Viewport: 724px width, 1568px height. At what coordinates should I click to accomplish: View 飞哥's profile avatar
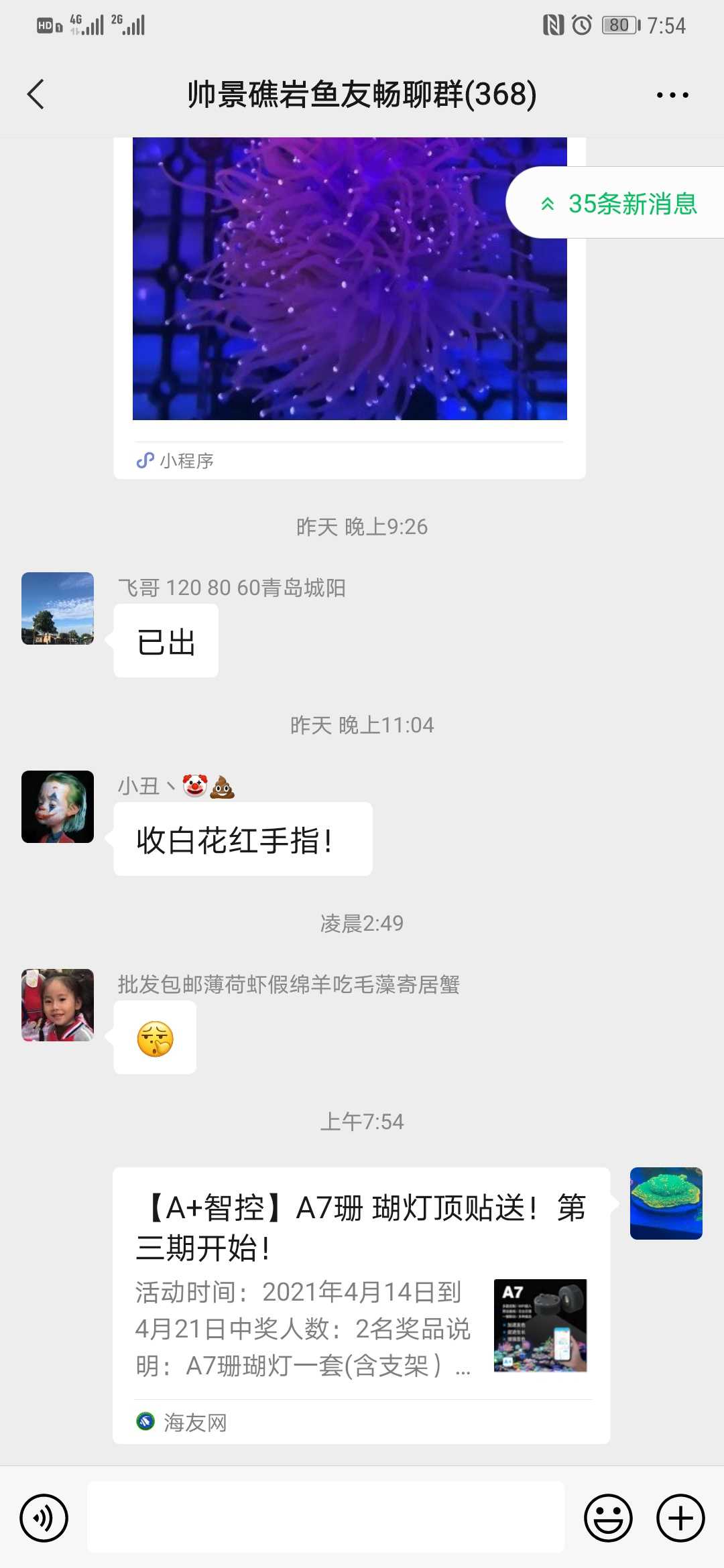tap(58, 608)
